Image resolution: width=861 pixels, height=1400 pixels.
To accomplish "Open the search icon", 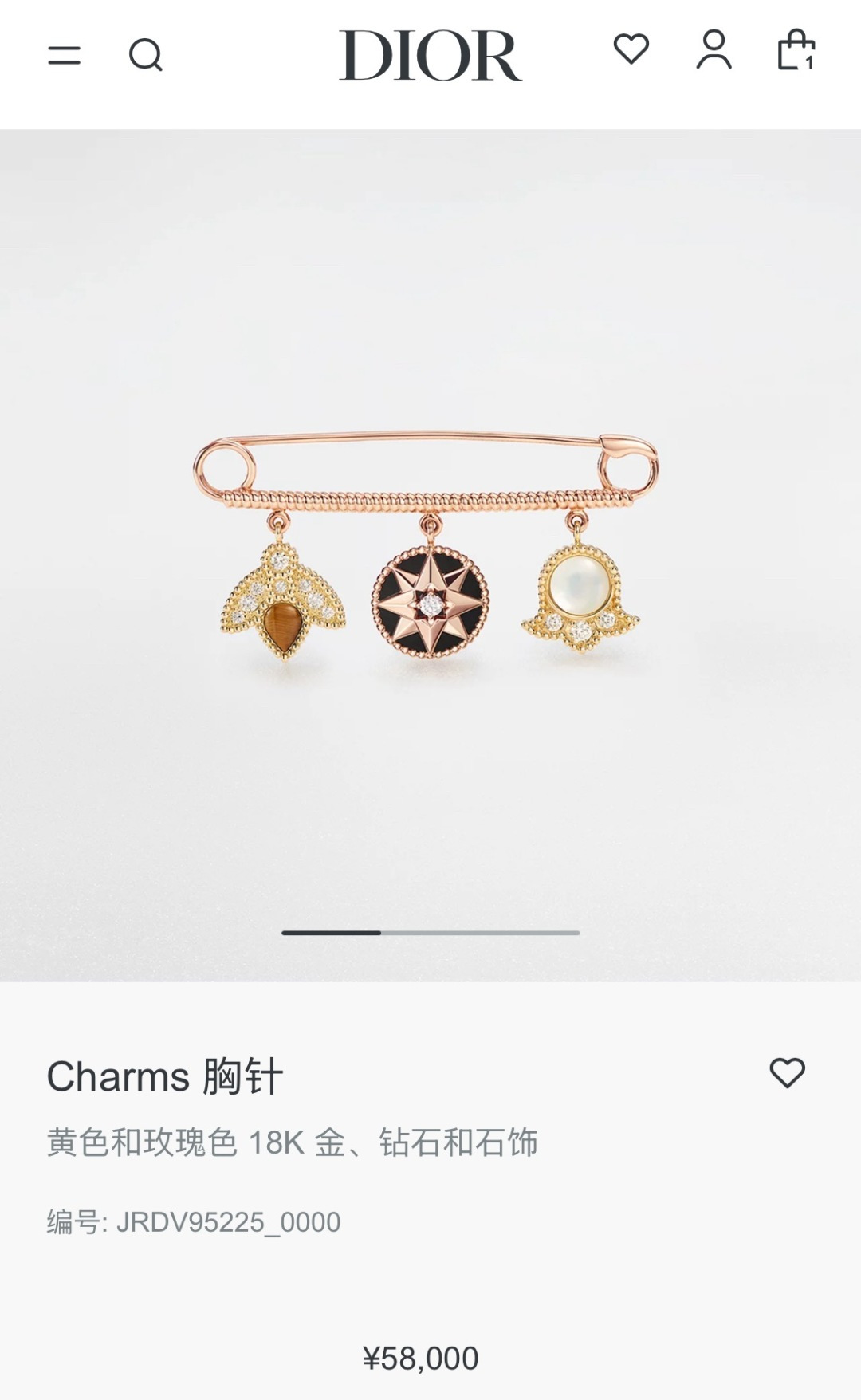I will click(x=146, y=56).
